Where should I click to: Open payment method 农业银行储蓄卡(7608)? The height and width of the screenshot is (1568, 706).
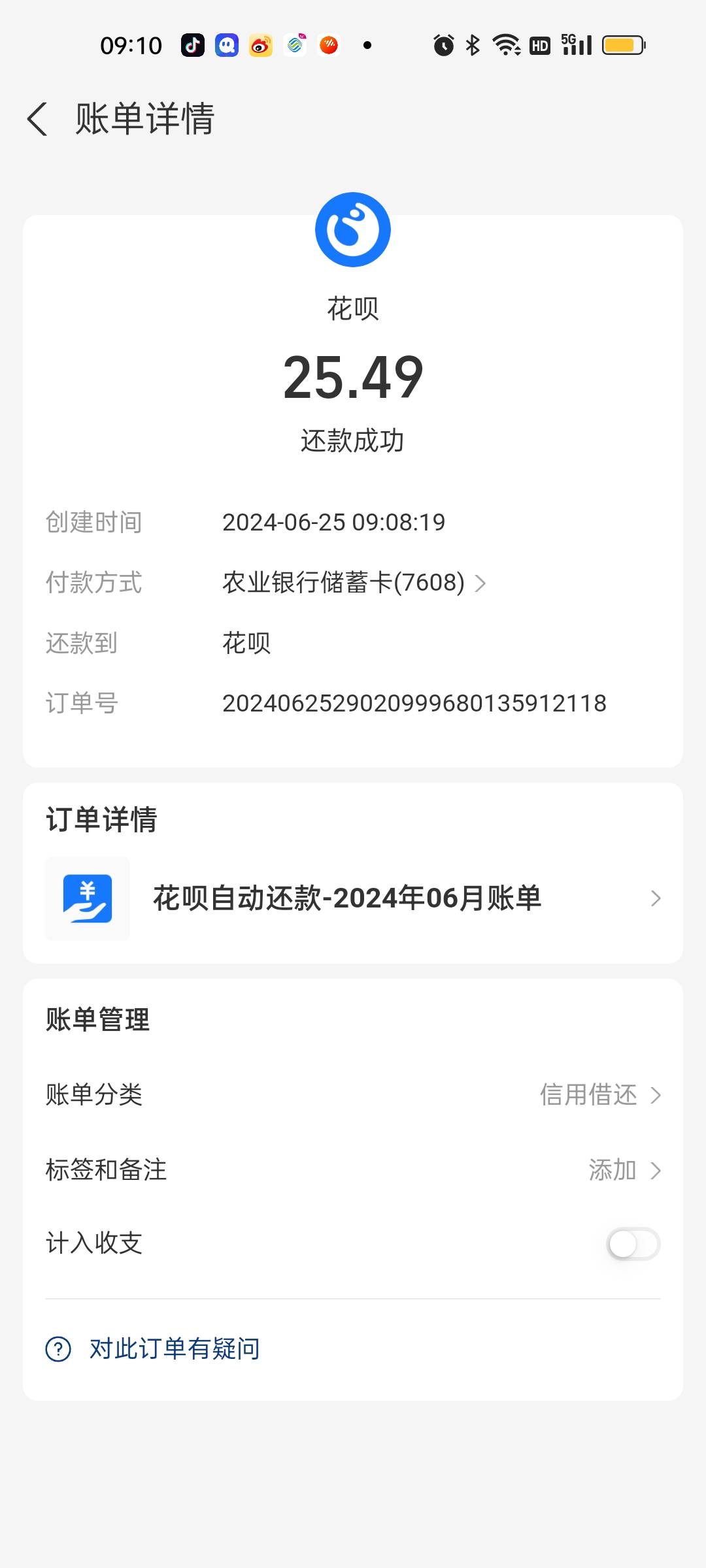point(354,582)
